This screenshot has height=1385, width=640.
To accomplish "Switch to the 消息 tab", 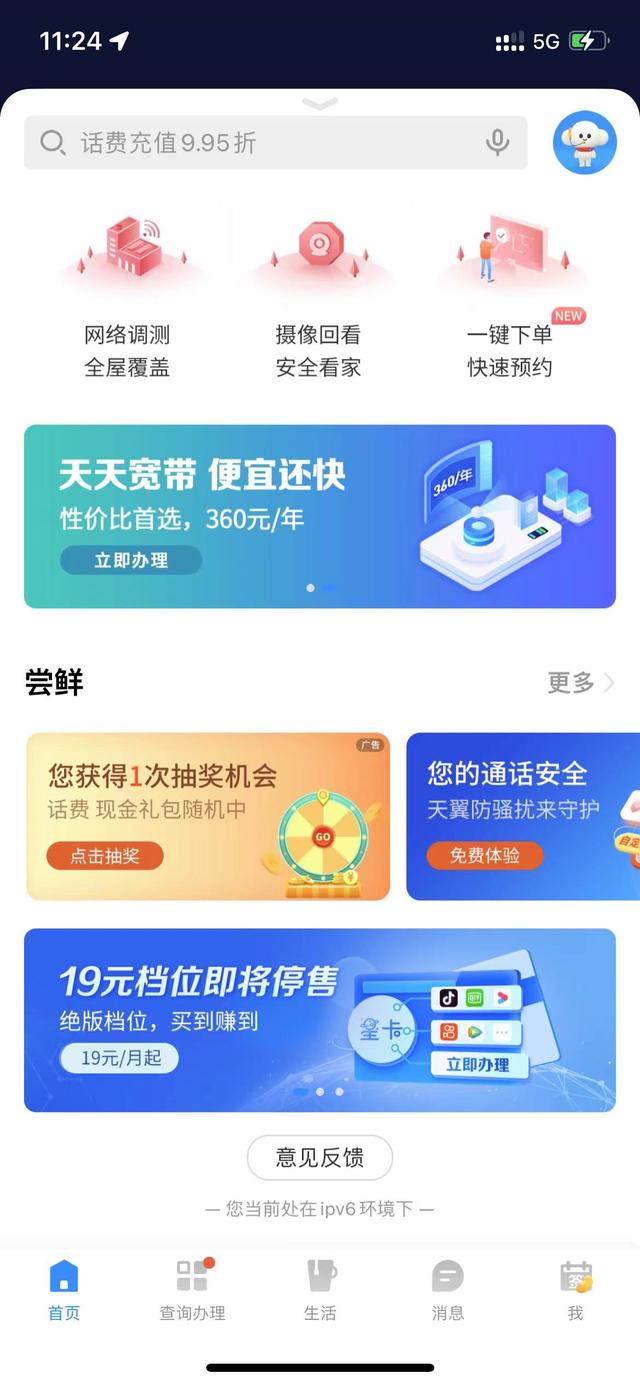I will point(447,1290).
